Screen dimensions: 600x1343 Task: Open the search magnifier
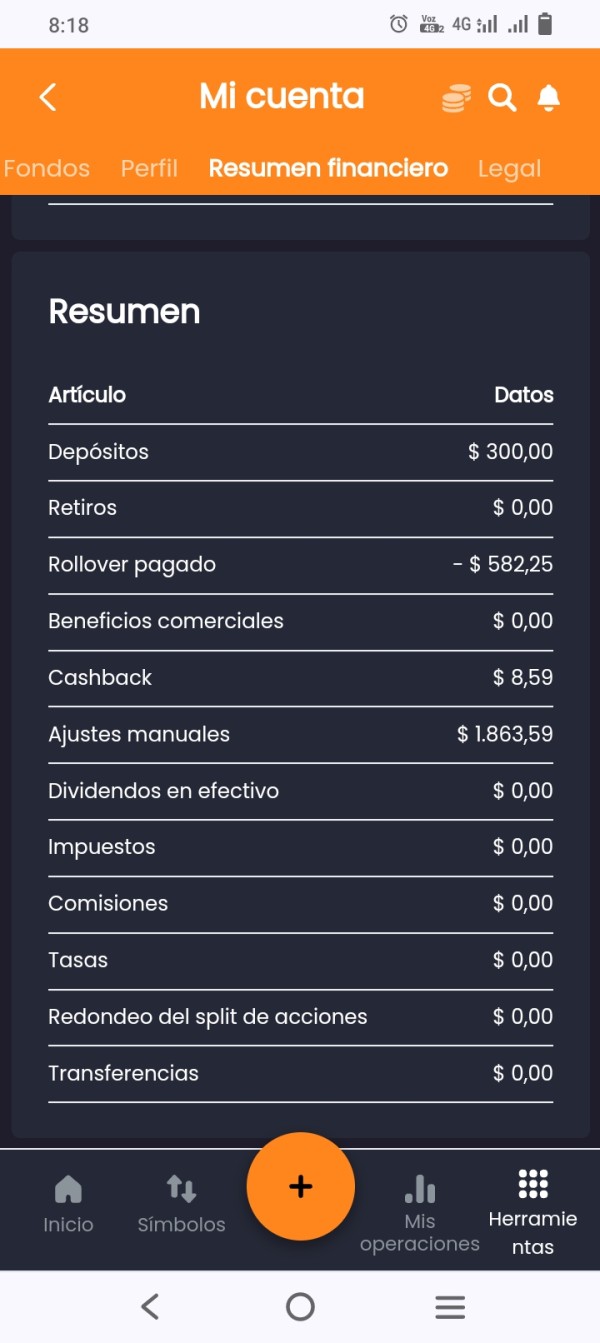pos(502,98)
